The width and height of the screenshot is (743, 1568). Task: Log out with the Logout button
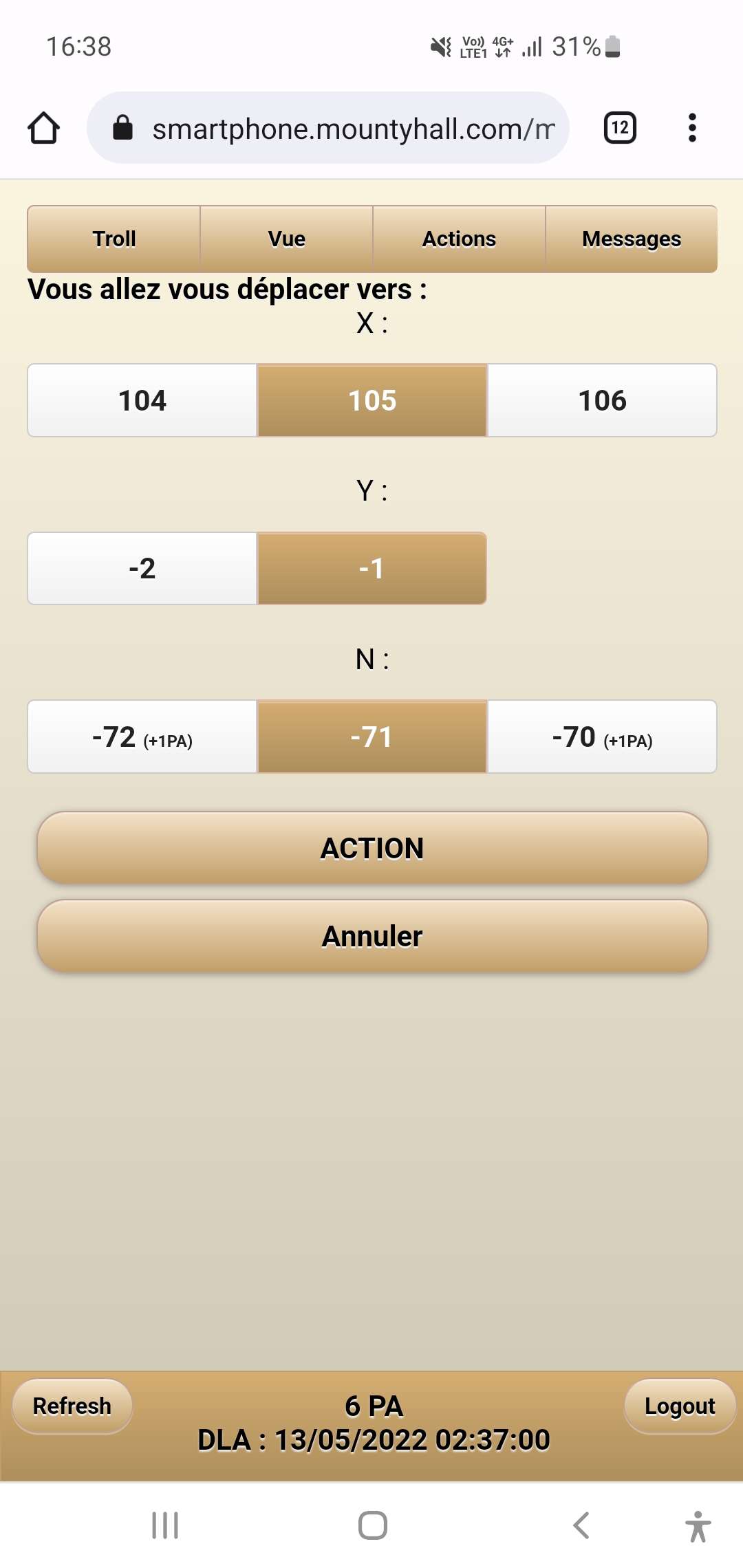(x=680, y=1406)
